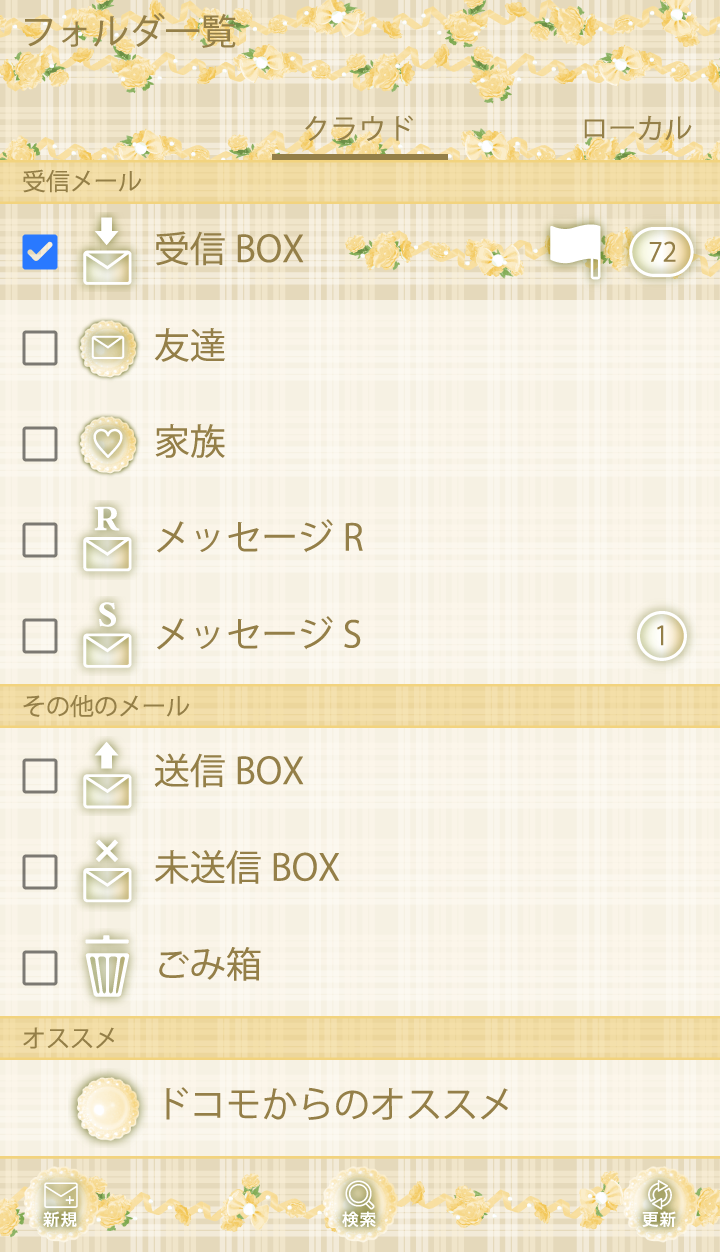
Task: Compose a new mail with 新規
Action: [x=60, y=1204]
